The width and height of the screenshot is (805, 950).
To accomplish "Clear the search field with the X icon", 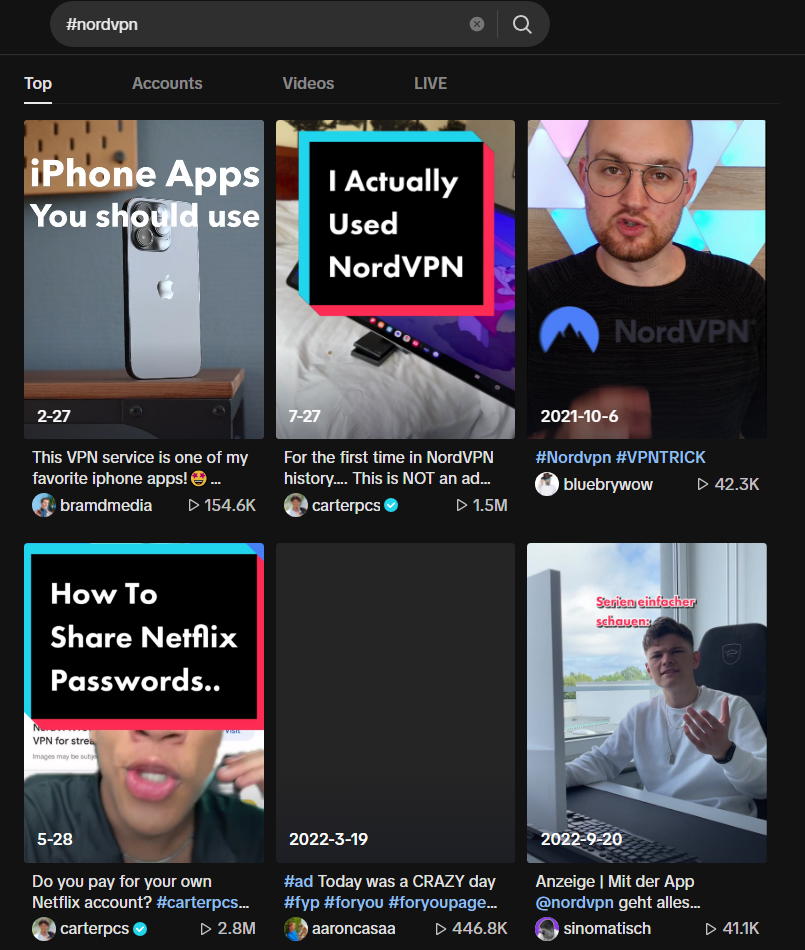I will click(476, 24).
